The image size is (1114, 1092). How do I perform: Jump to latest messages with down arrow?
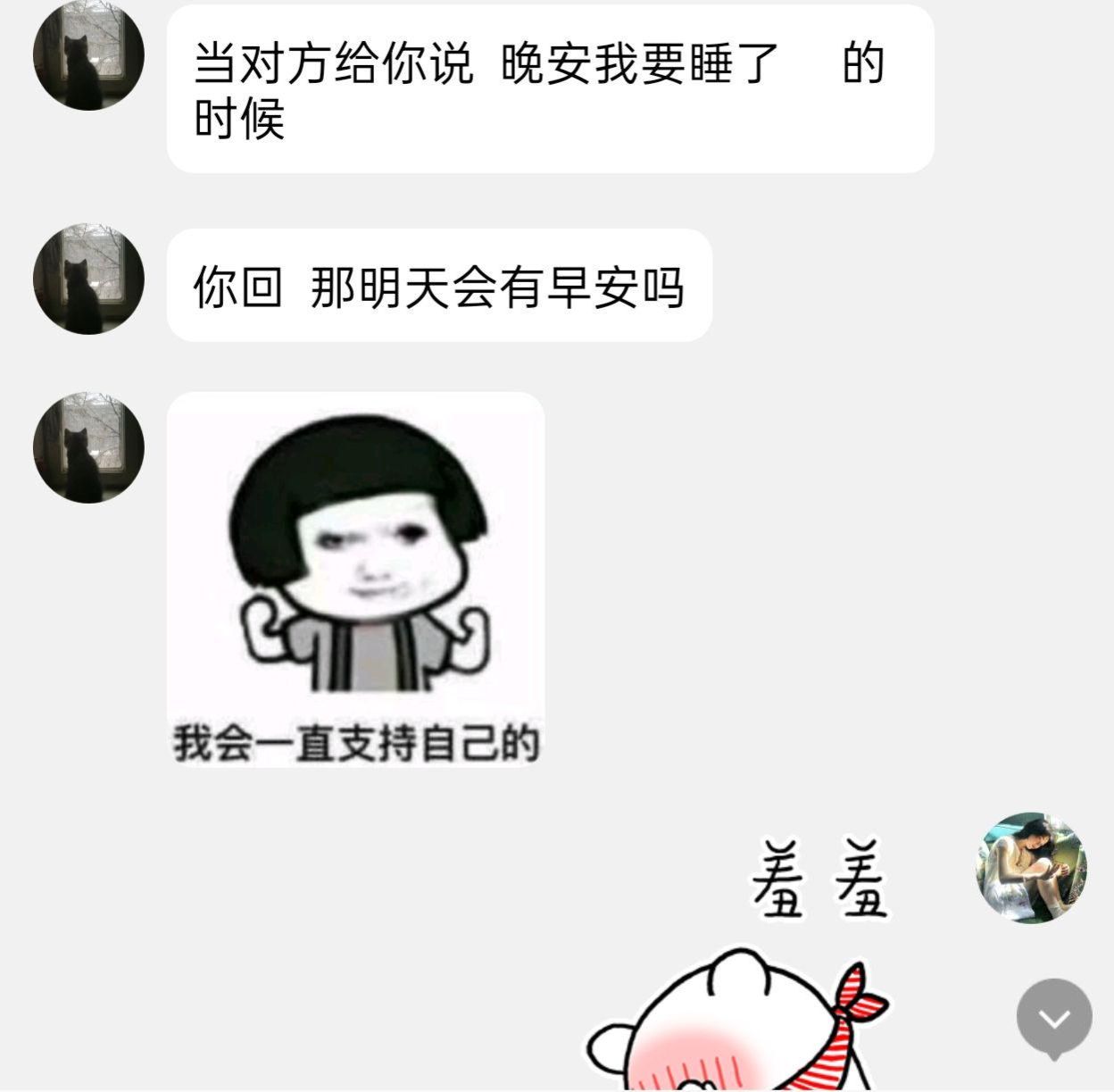tap(1054, 1018)
